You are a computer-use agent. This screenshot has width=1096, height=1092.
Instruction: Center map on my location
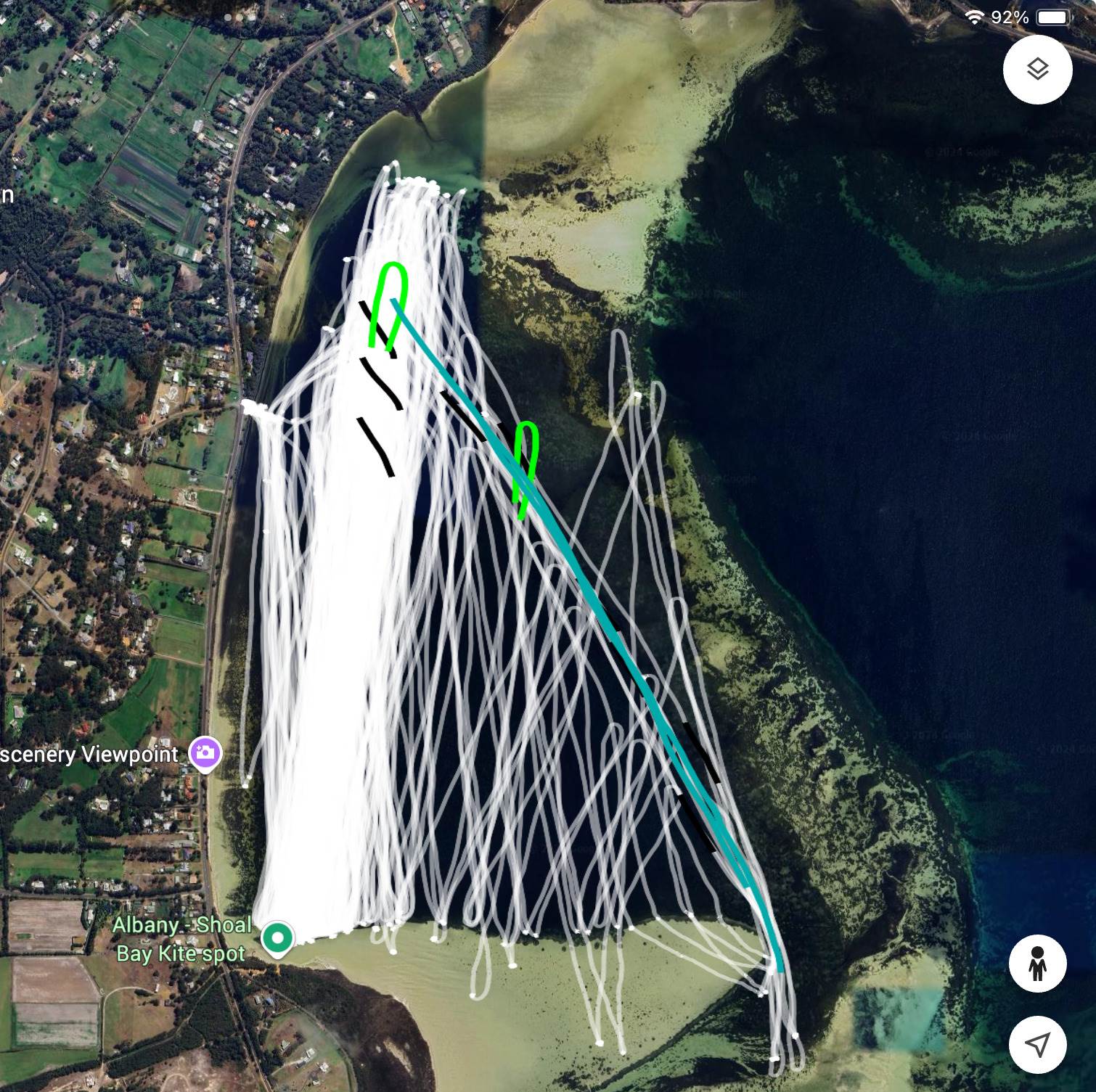point(1037,1044)
